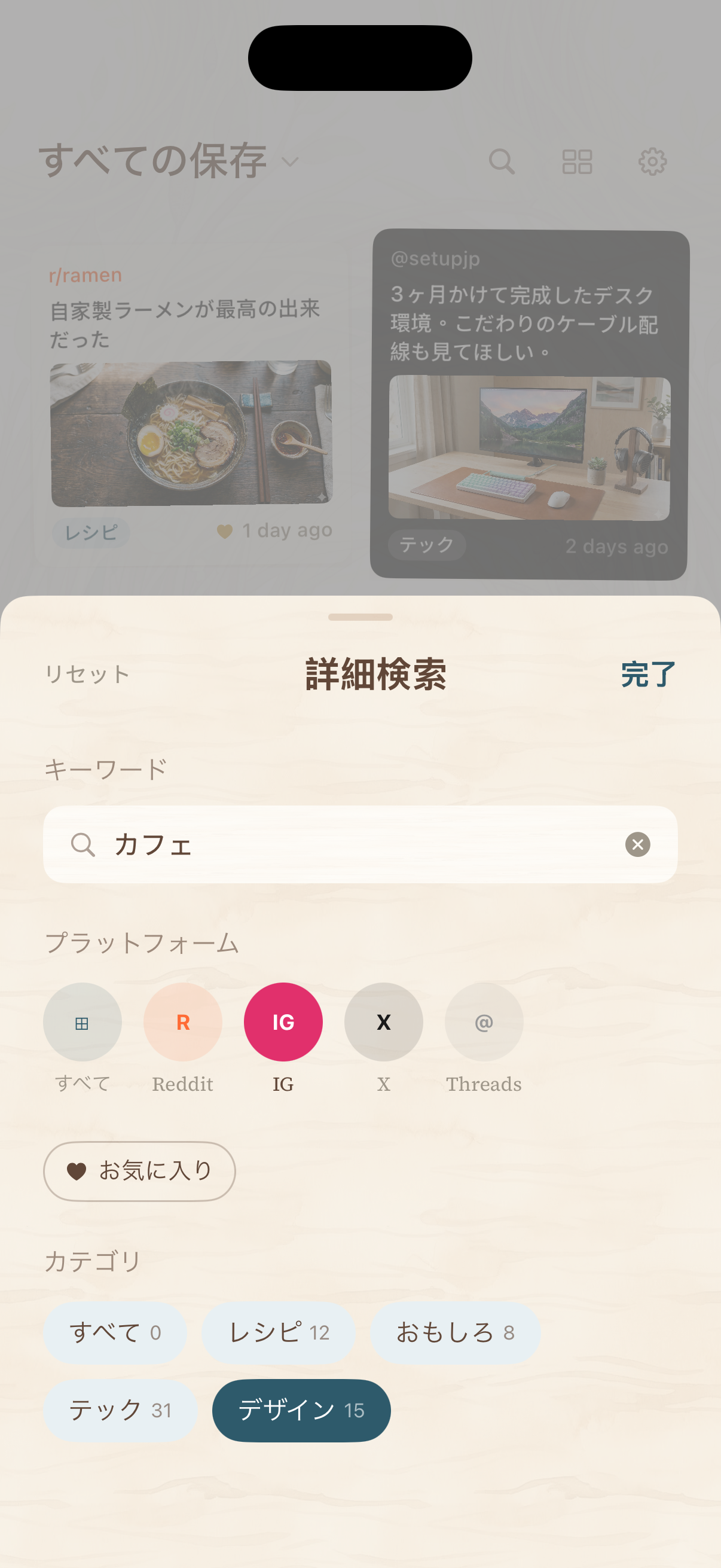Select the すべて 0 category chip
The image size is (721, 1568).
coord(115,1333)
